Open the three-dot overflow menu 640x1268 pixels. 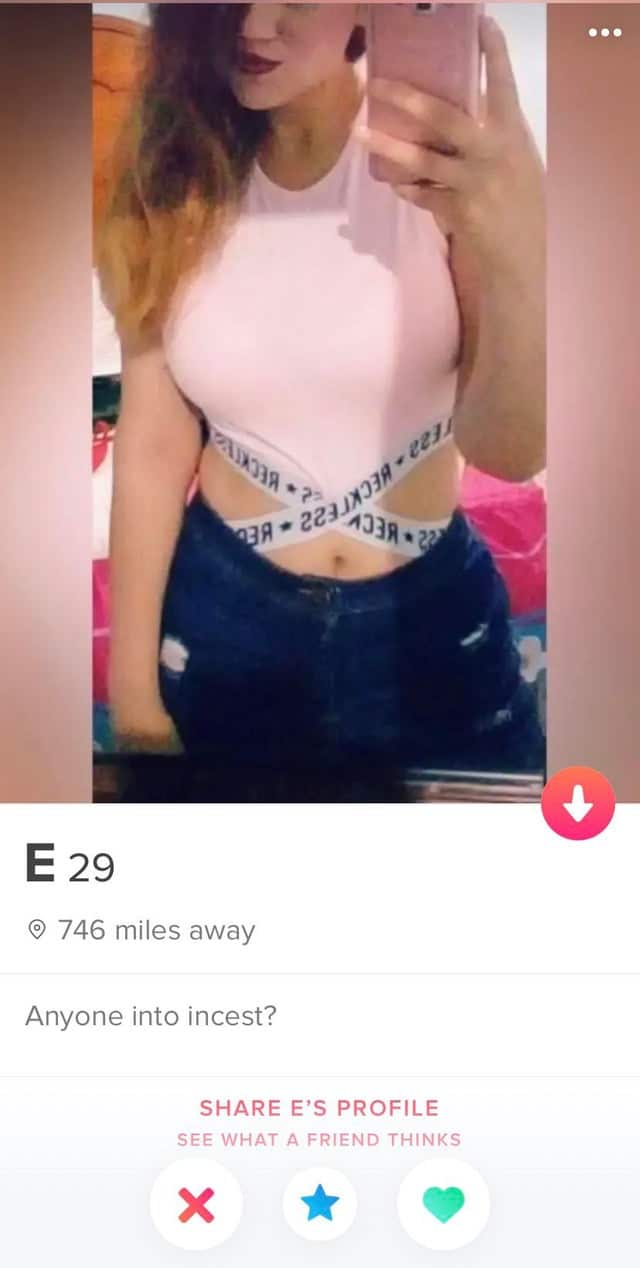[x=604, y=32]
